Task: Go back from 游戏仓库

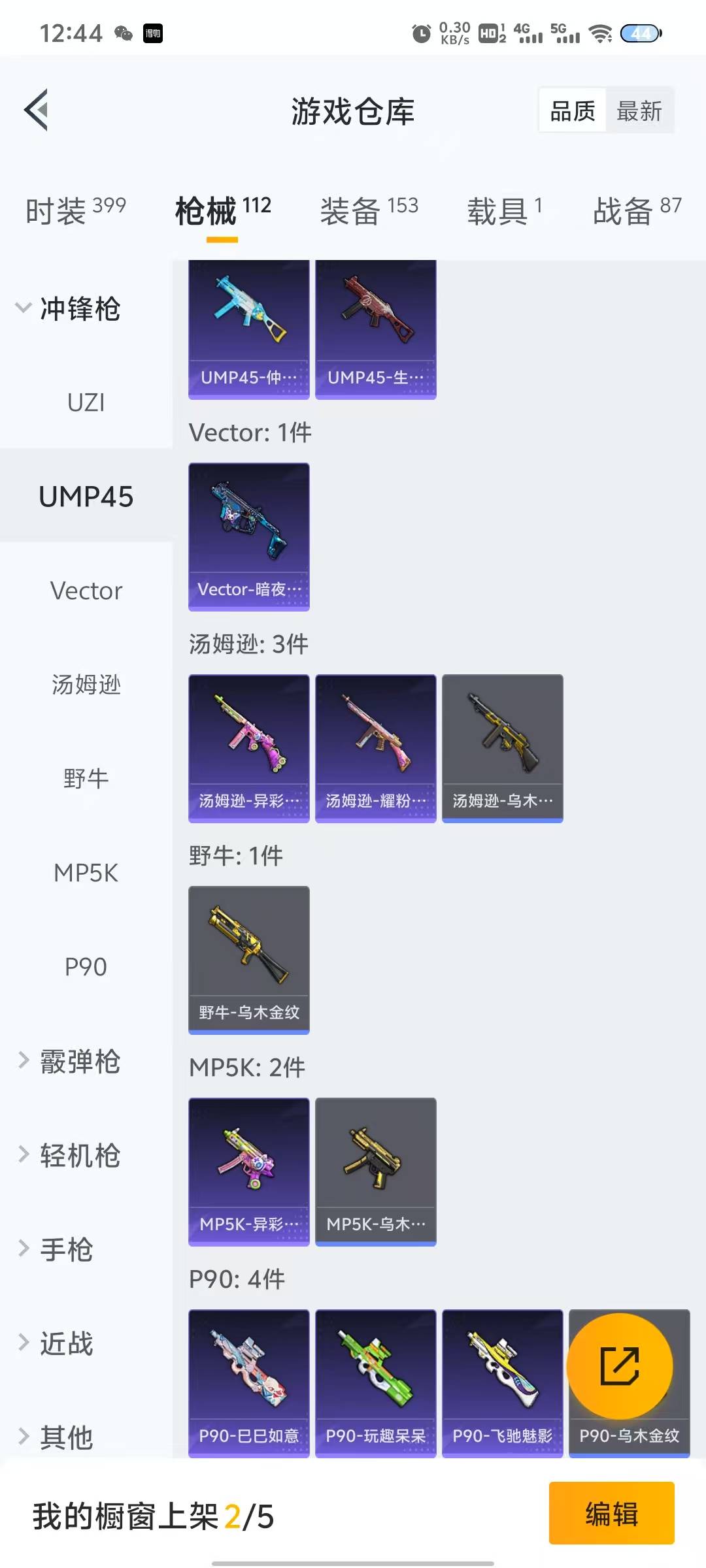Action: pos(37,110)
